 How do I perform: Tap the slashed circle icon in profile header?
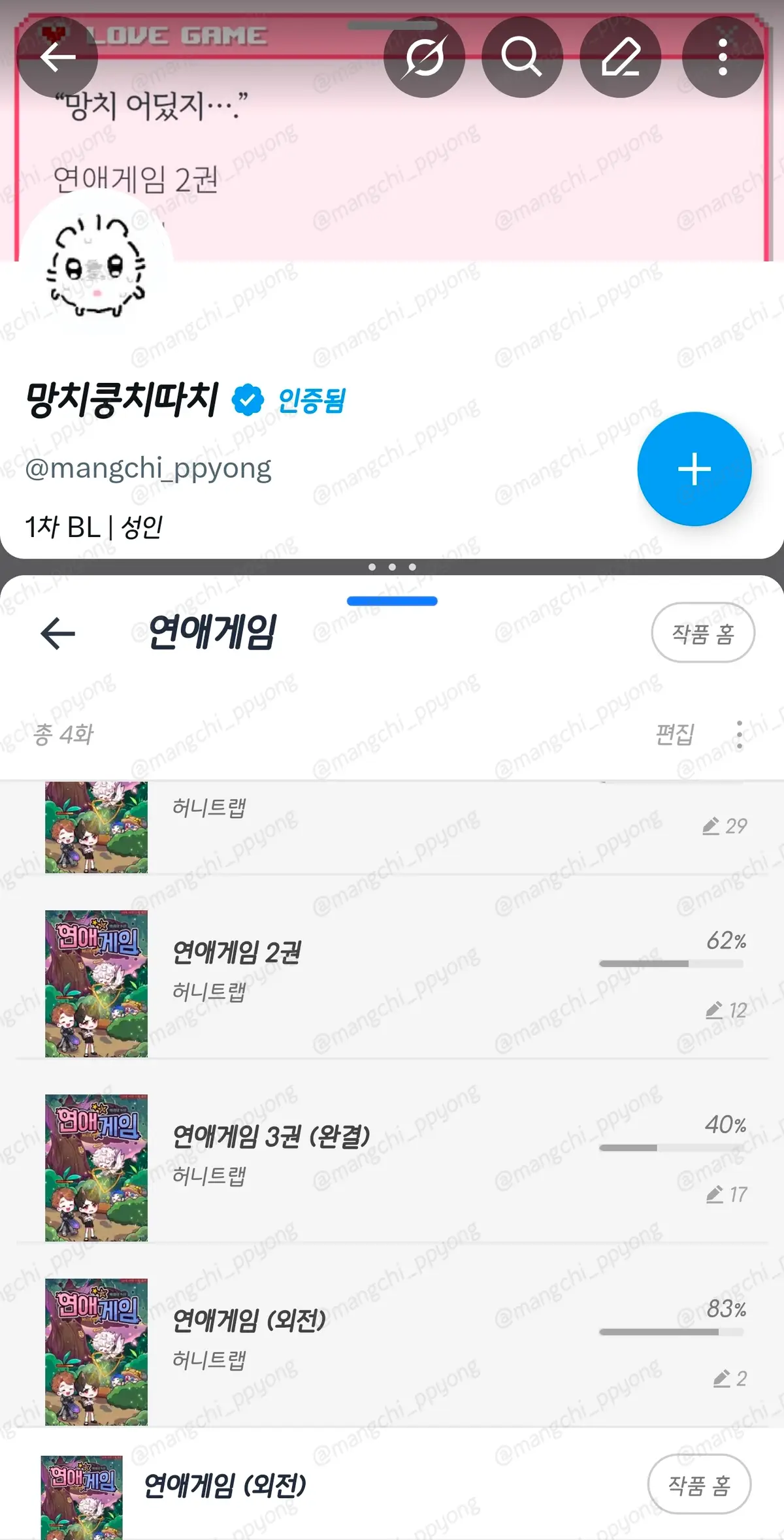coord(424,57)
